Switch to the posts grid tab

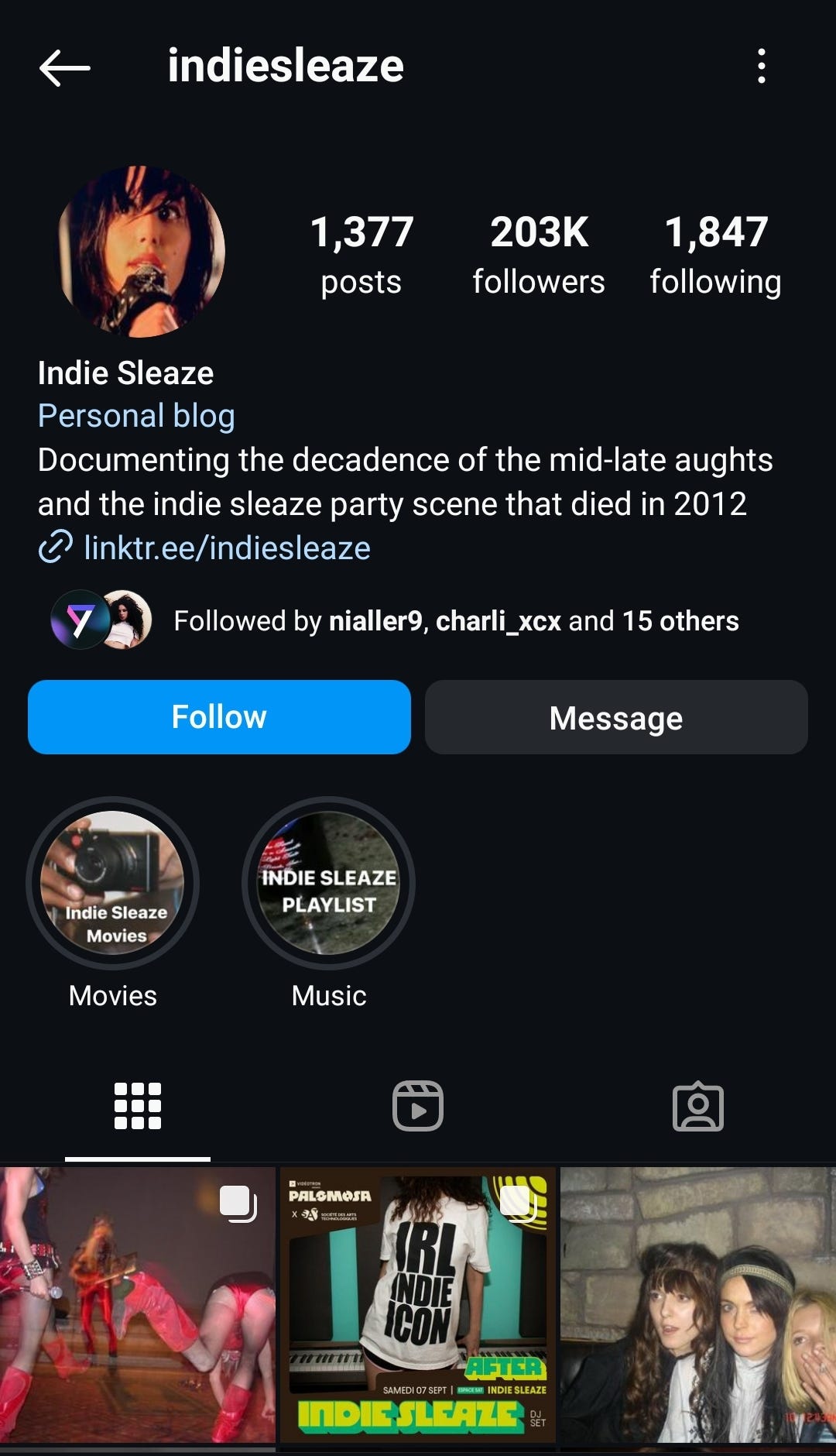138,1106
